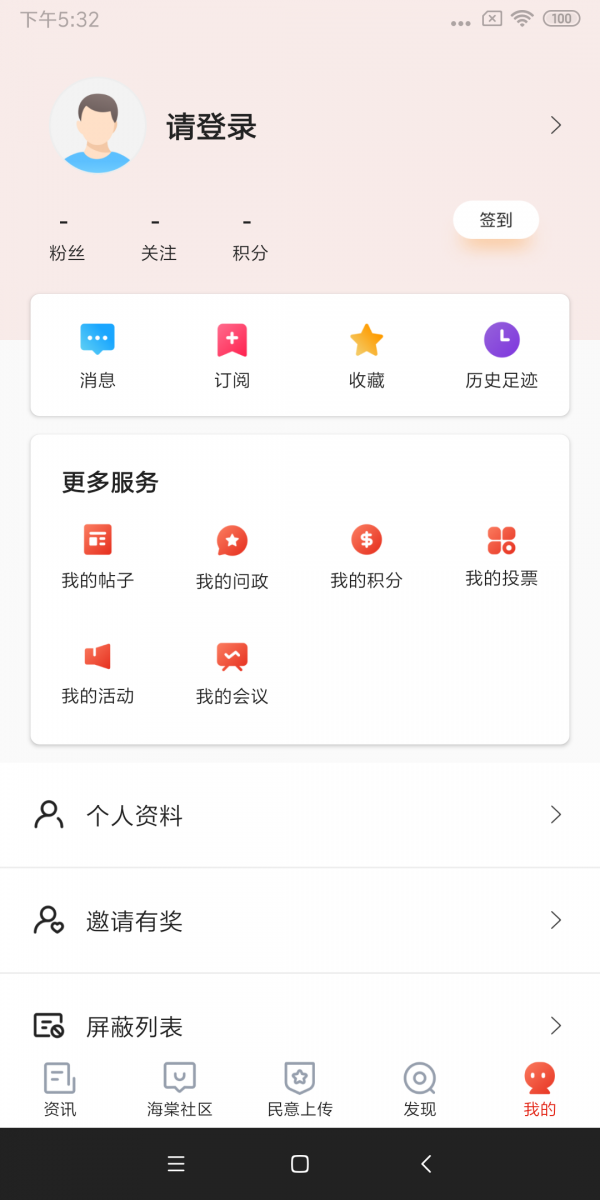
Task: Check 我的积分 points
Action: click(367, 556)
